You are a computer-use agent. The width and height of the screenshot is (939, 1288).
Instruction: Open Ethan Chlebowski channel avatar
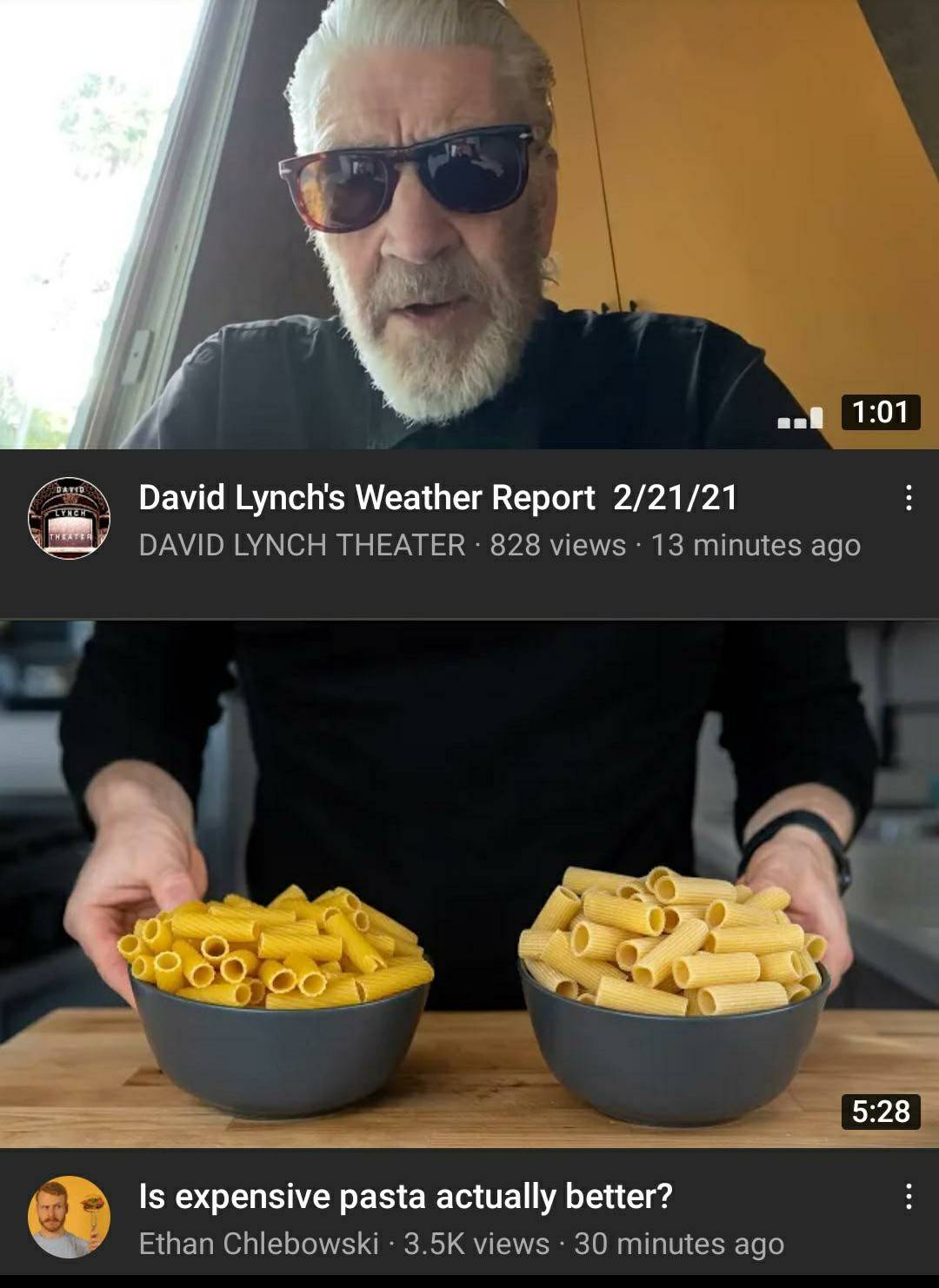click(x=70, y=1217)
